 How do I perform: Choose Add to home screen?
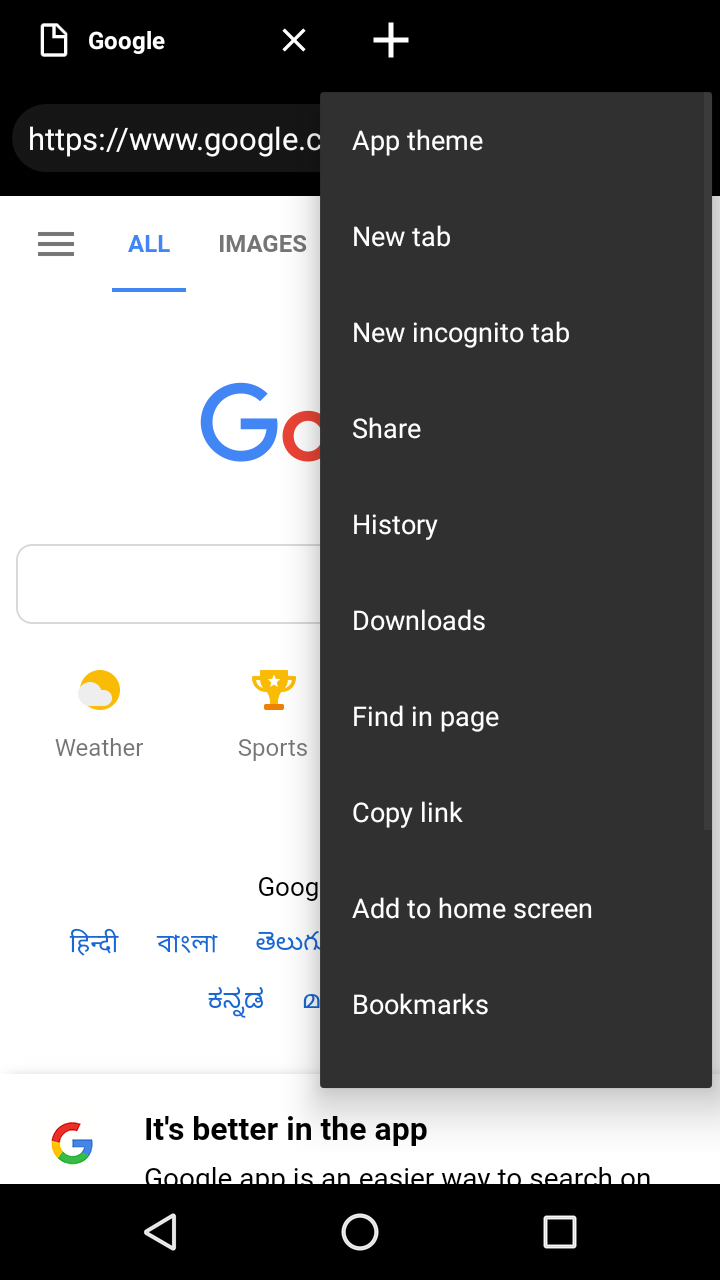[x=472, y=909]
